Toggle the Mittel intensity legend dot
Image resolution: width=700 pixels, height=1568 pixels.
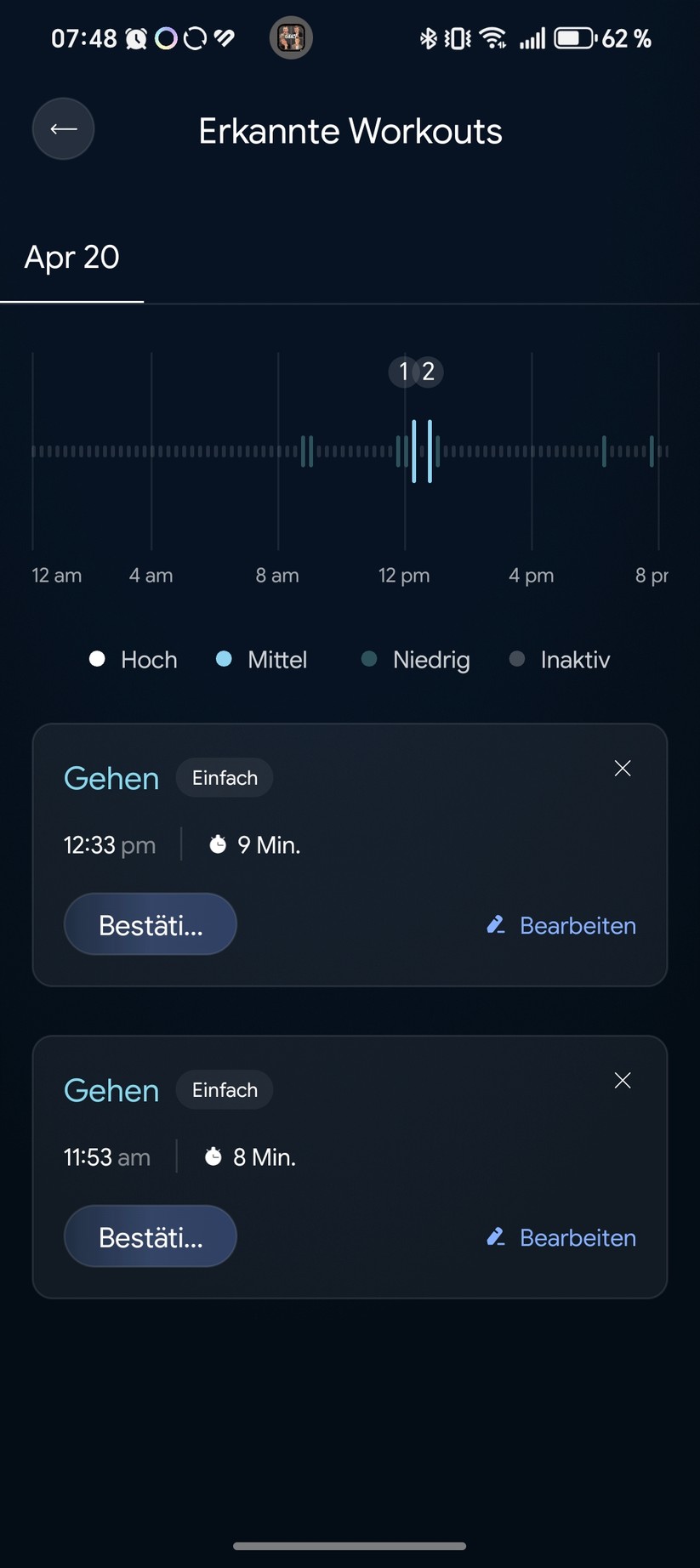[x=224, y=658]
